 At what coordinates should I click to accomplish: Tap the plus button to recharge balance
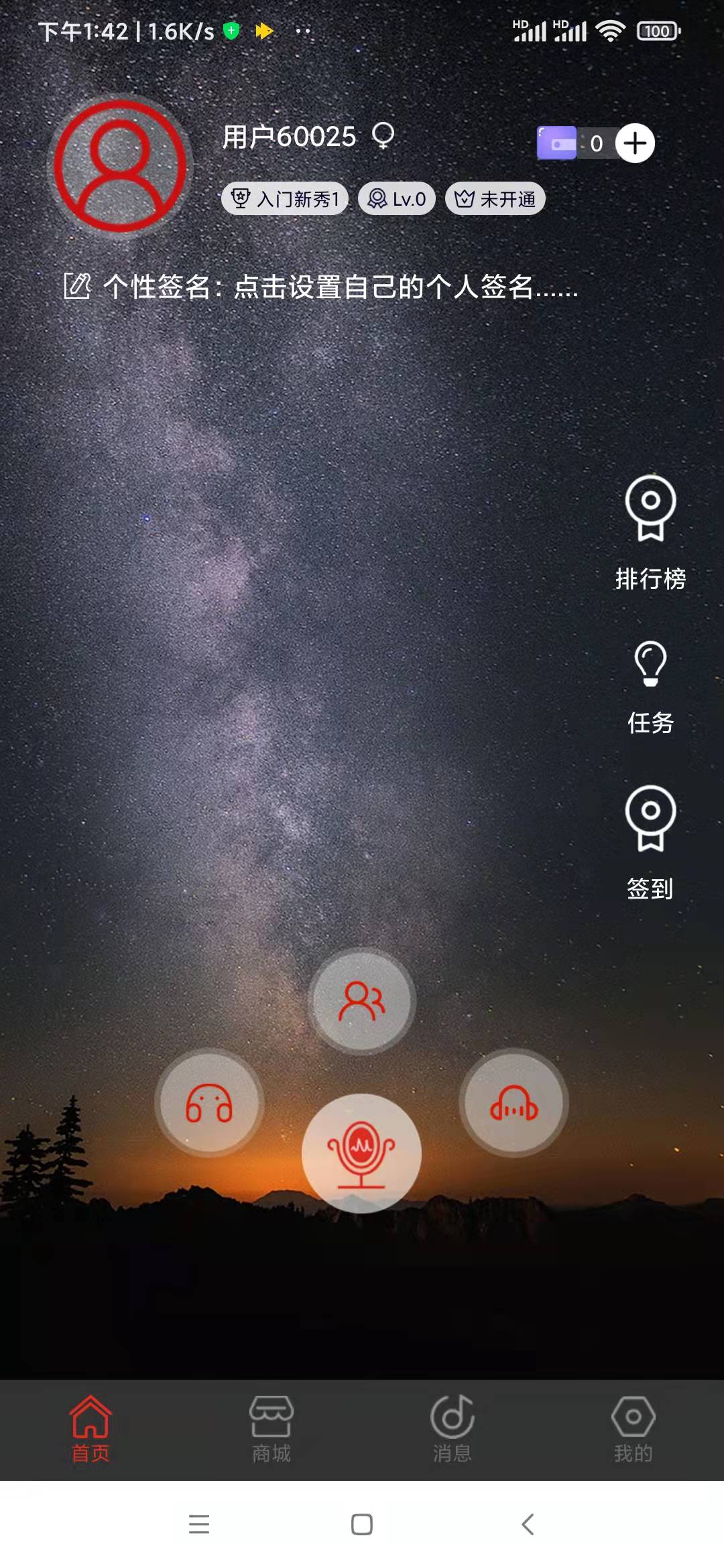coord(635,143)
